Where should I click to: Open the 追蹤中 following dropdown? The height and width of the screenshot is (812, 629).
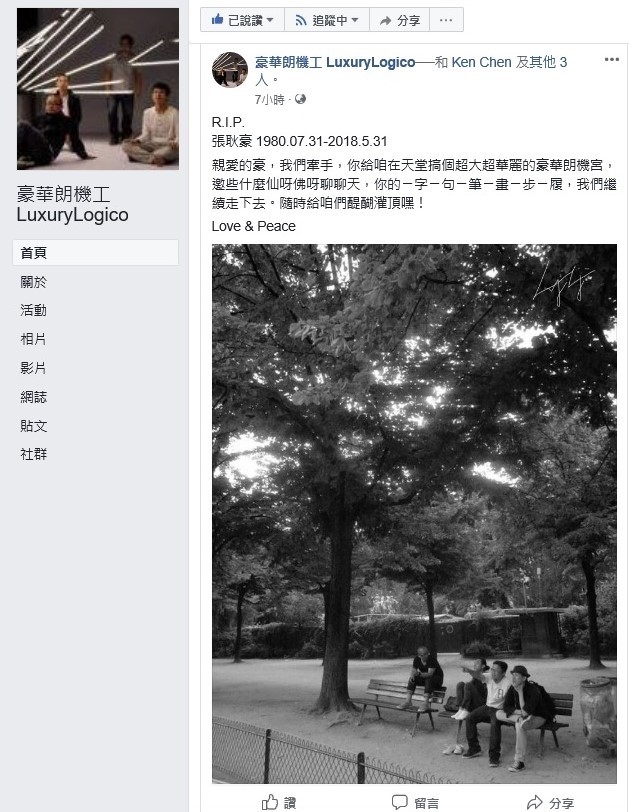(324, 20)
